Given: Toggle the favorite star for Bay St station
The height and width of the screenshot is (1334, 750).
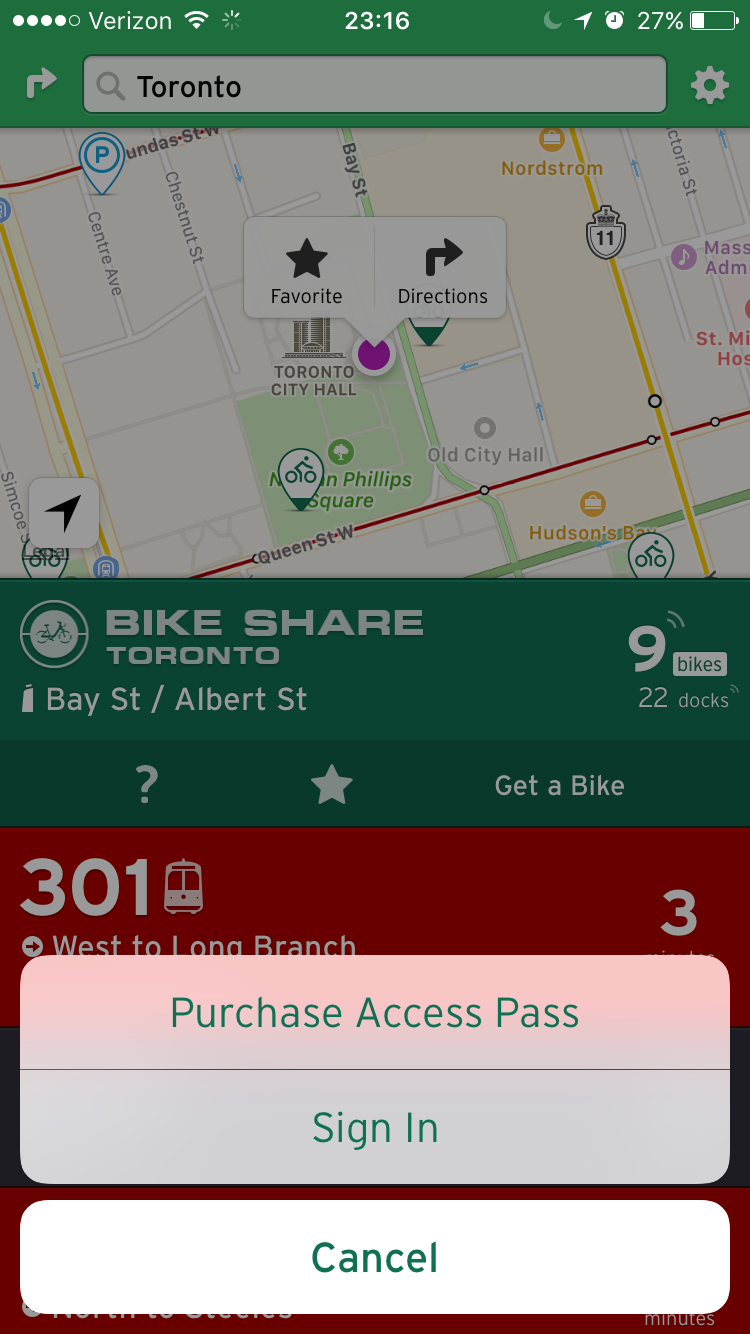Looking at the screenshot, I should coord(331,785).
